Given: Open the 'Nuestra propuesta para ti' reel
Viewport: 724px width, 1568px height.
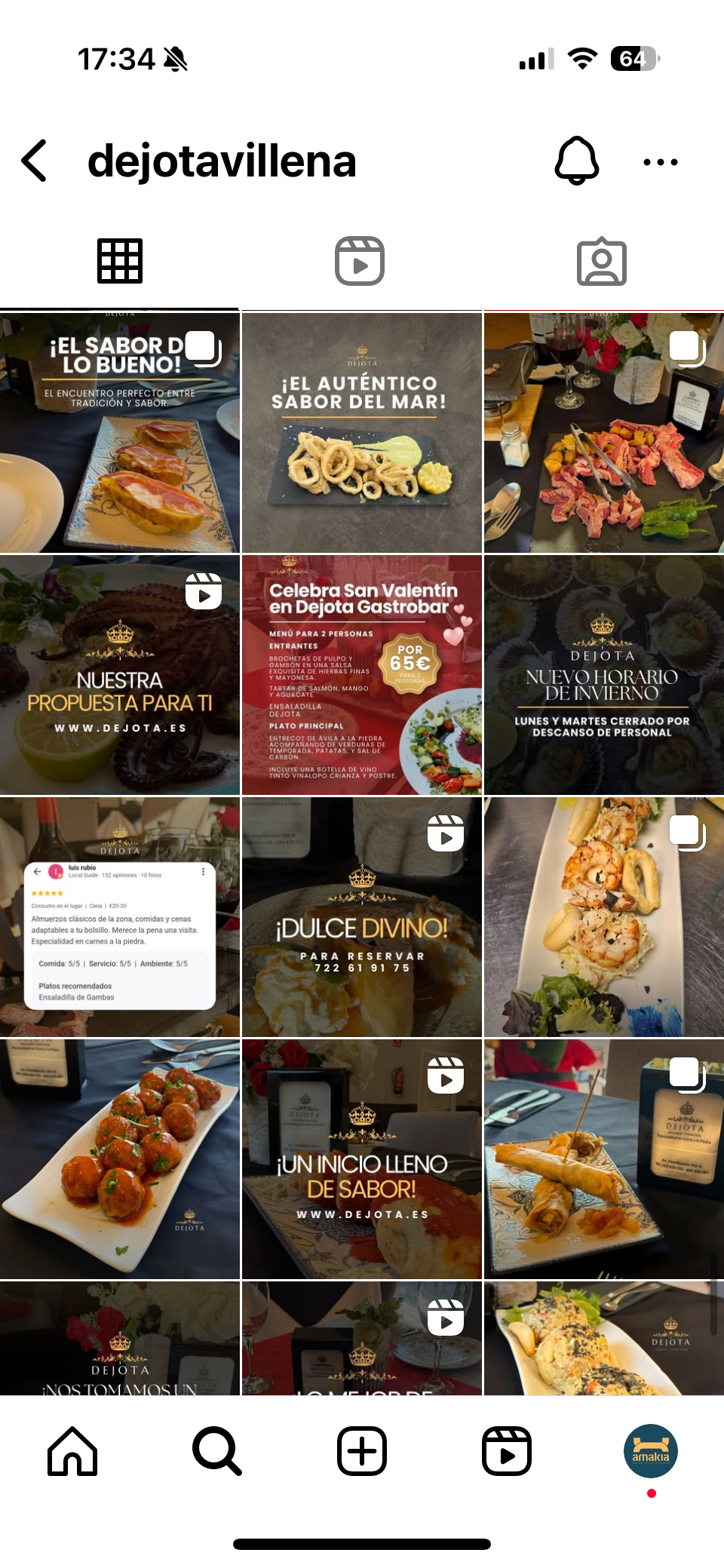Looking at the screenshot, I should [x=120, y=675].
